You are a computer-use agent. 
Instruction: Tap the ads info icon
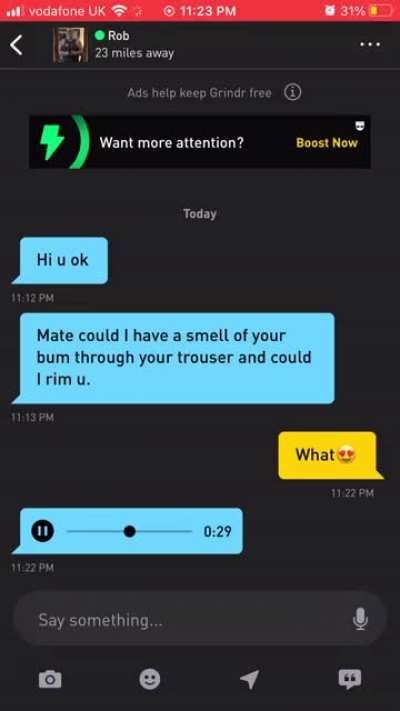tap(293, 93)
